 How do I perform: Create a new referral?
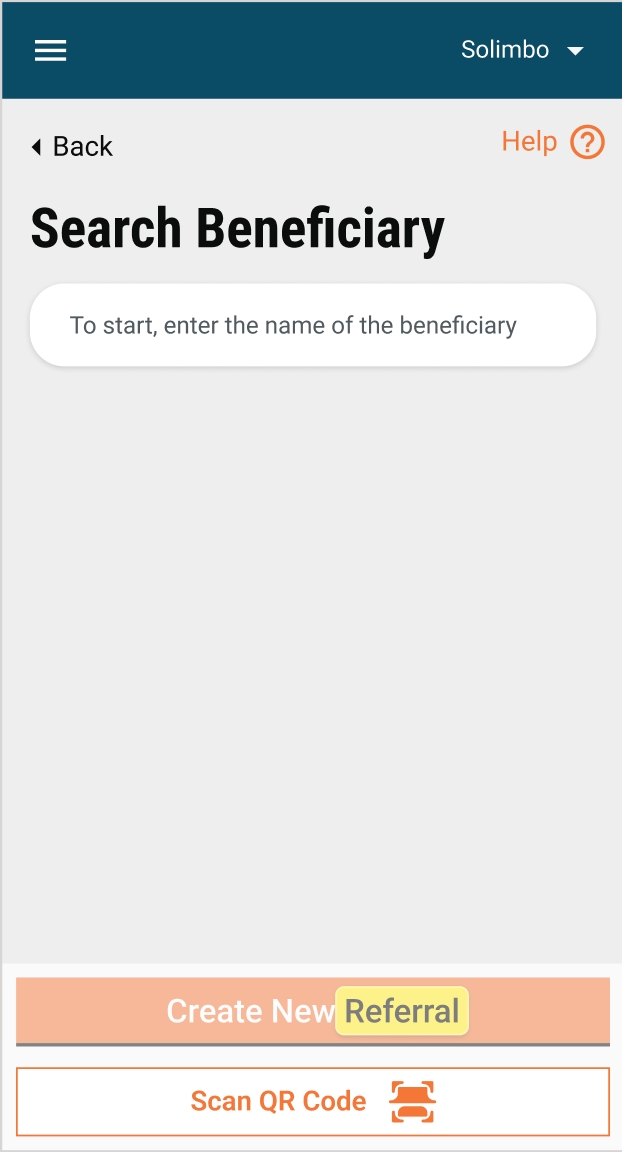(x=312, y=1011)
